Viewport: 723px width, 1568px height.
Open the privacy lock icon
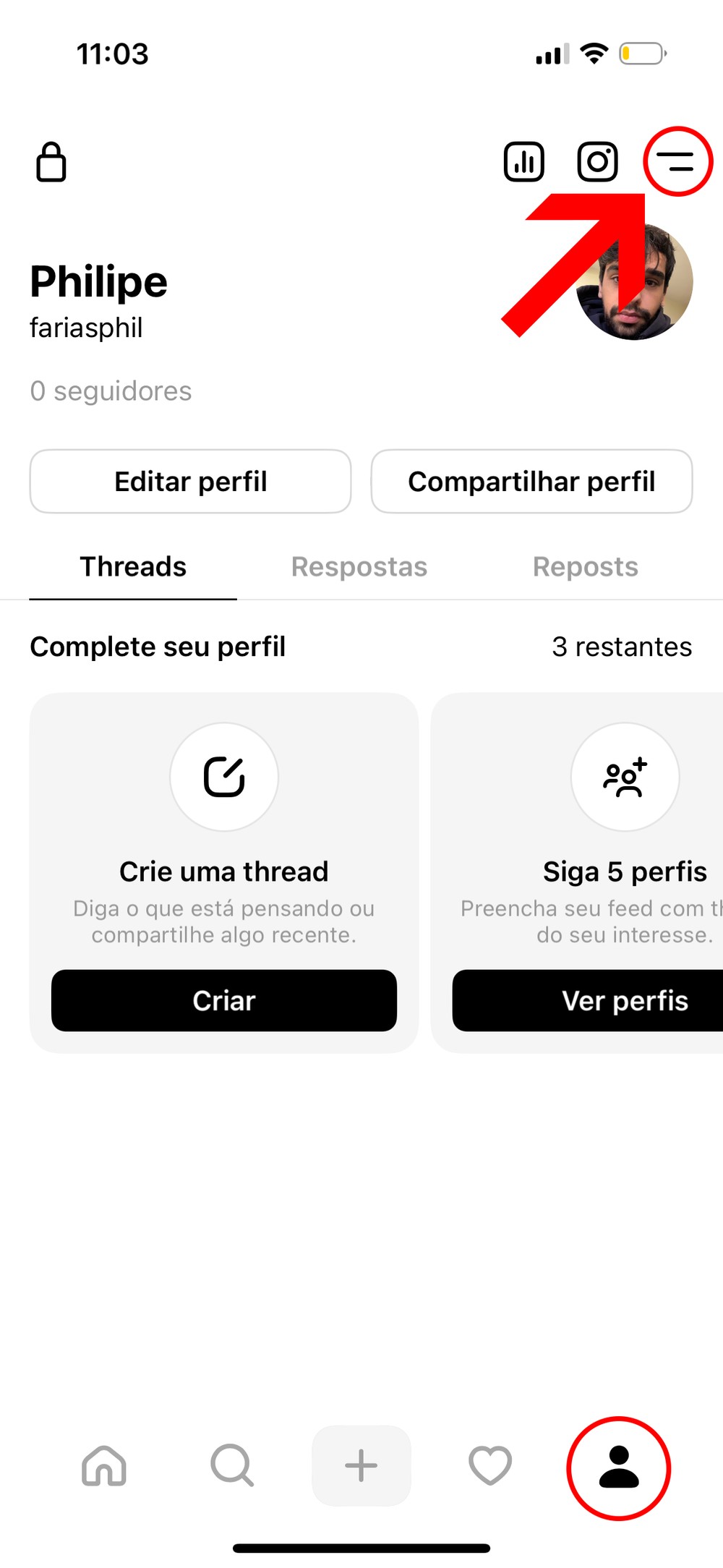tap(51, 162)
